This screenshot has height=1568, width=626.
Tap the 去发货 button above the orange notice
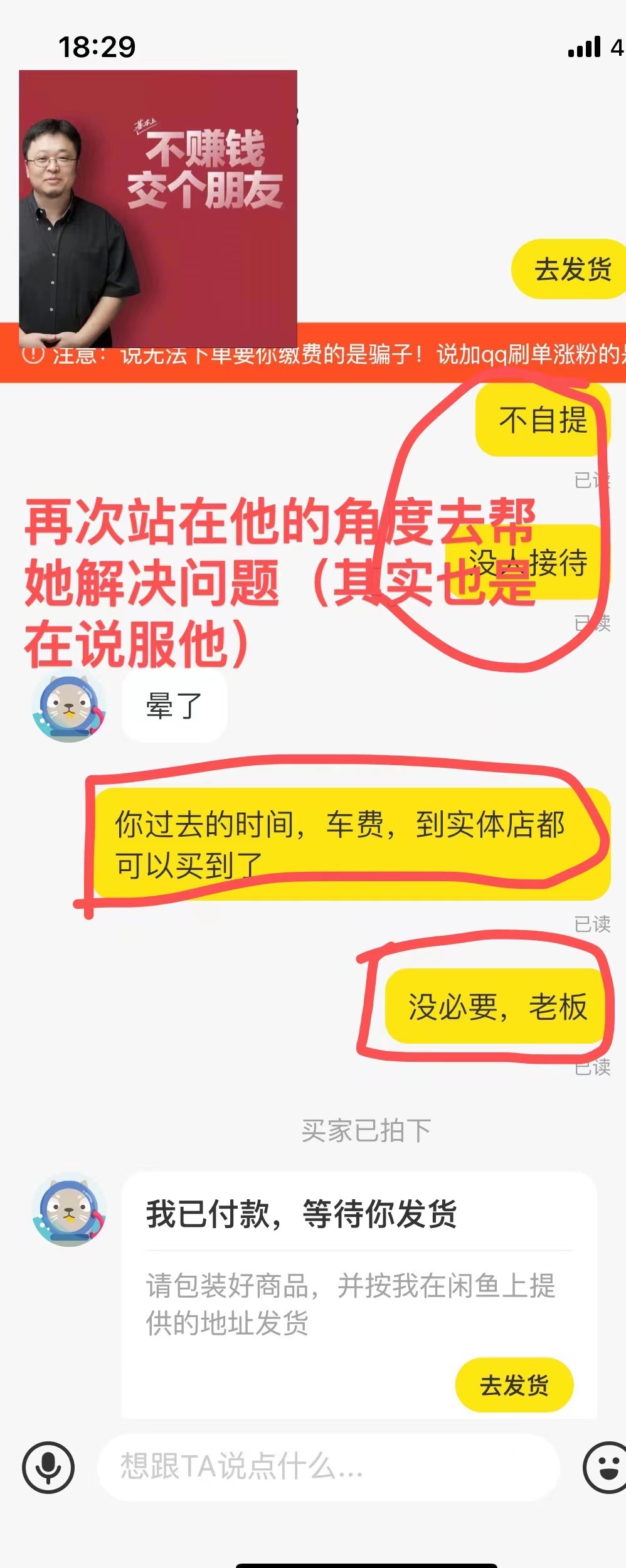point(571,270)
